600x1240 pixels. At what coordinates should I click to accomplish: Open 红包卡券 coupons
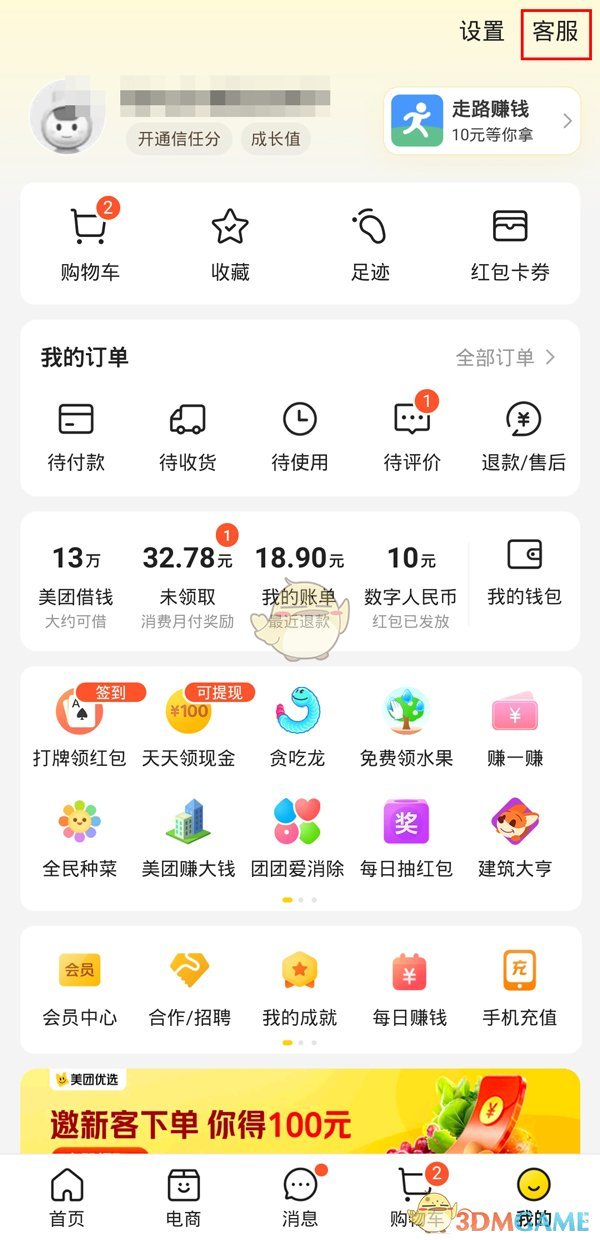point(510,243)
